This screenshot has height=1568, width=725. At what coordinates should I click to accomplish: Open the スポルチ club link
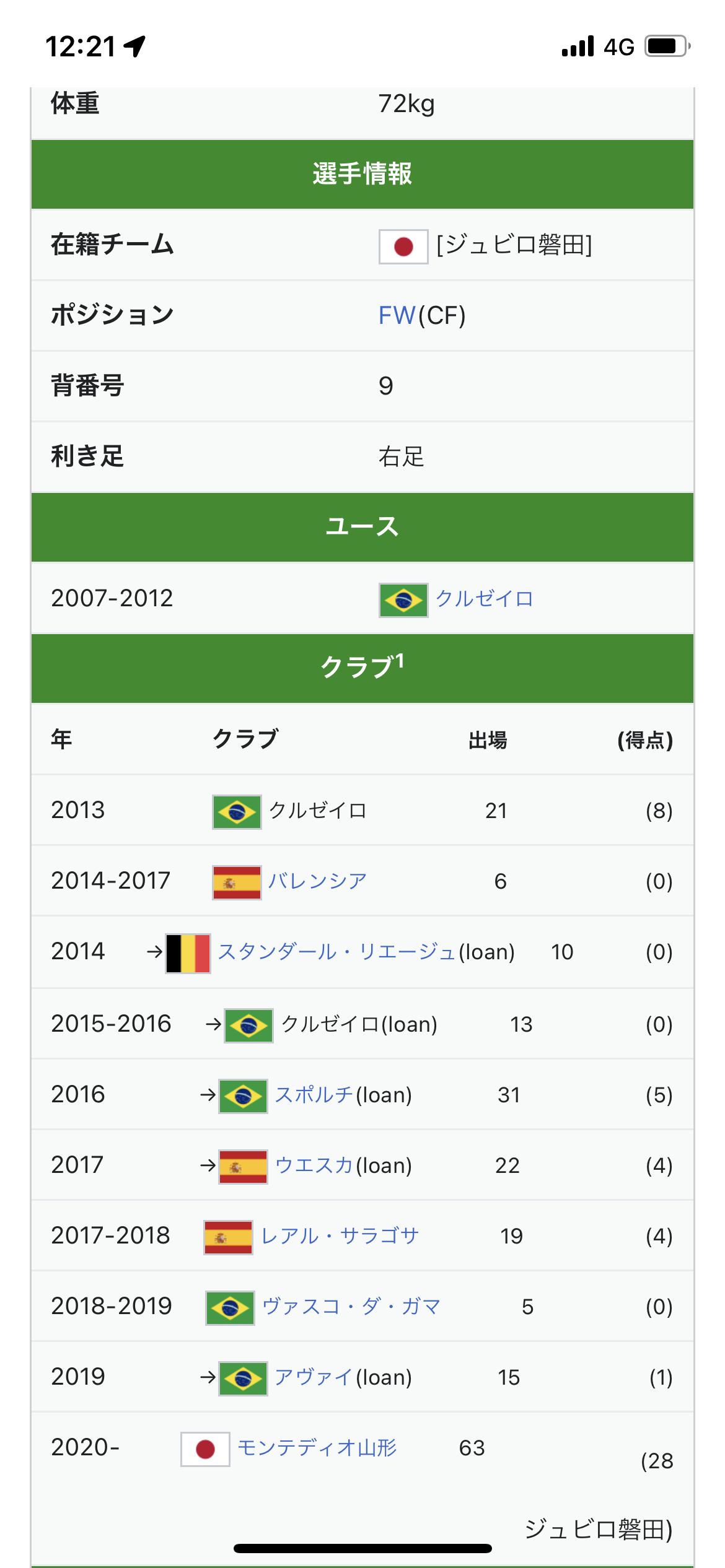(x=314, y=1095)
